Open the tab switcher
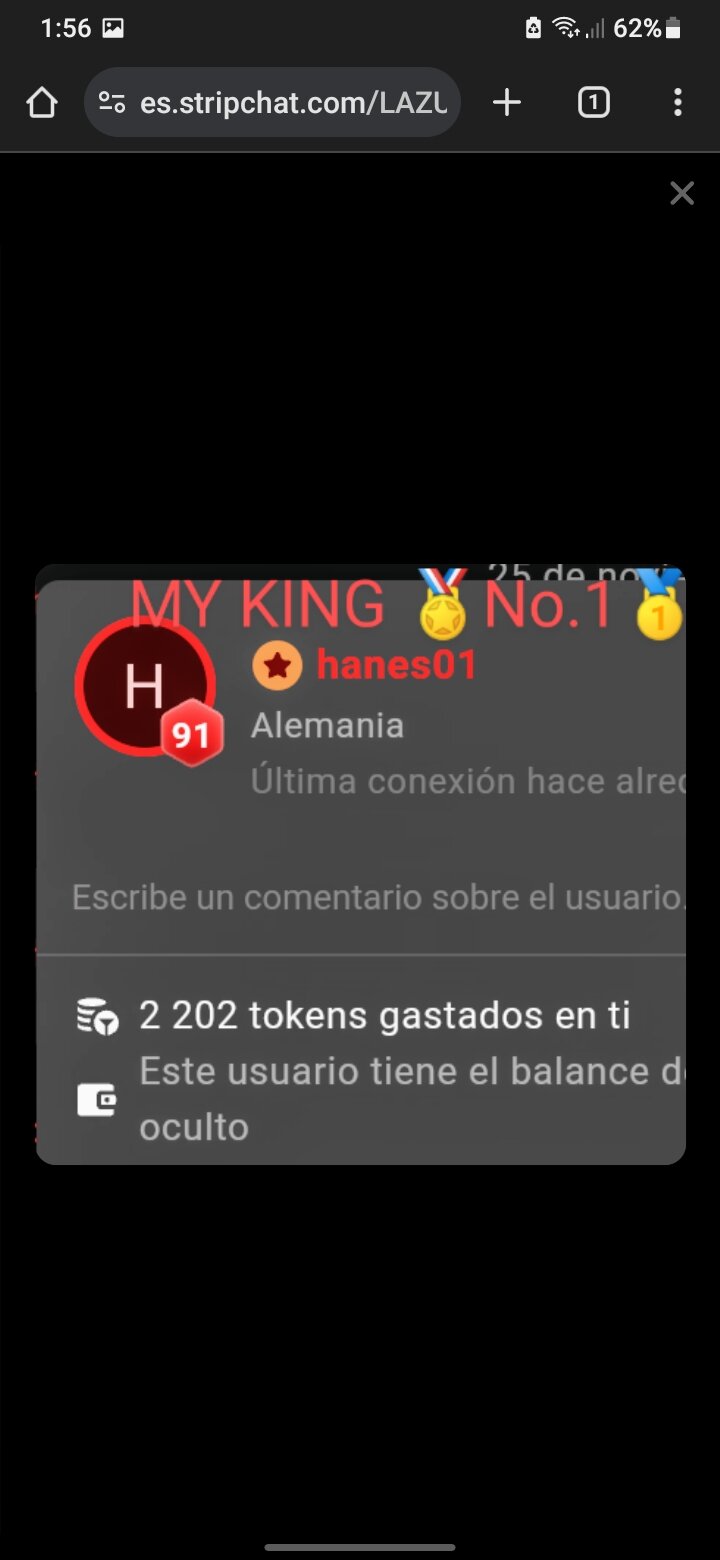Viewport: 720px width, 1560px height. [x=593, y=102]
